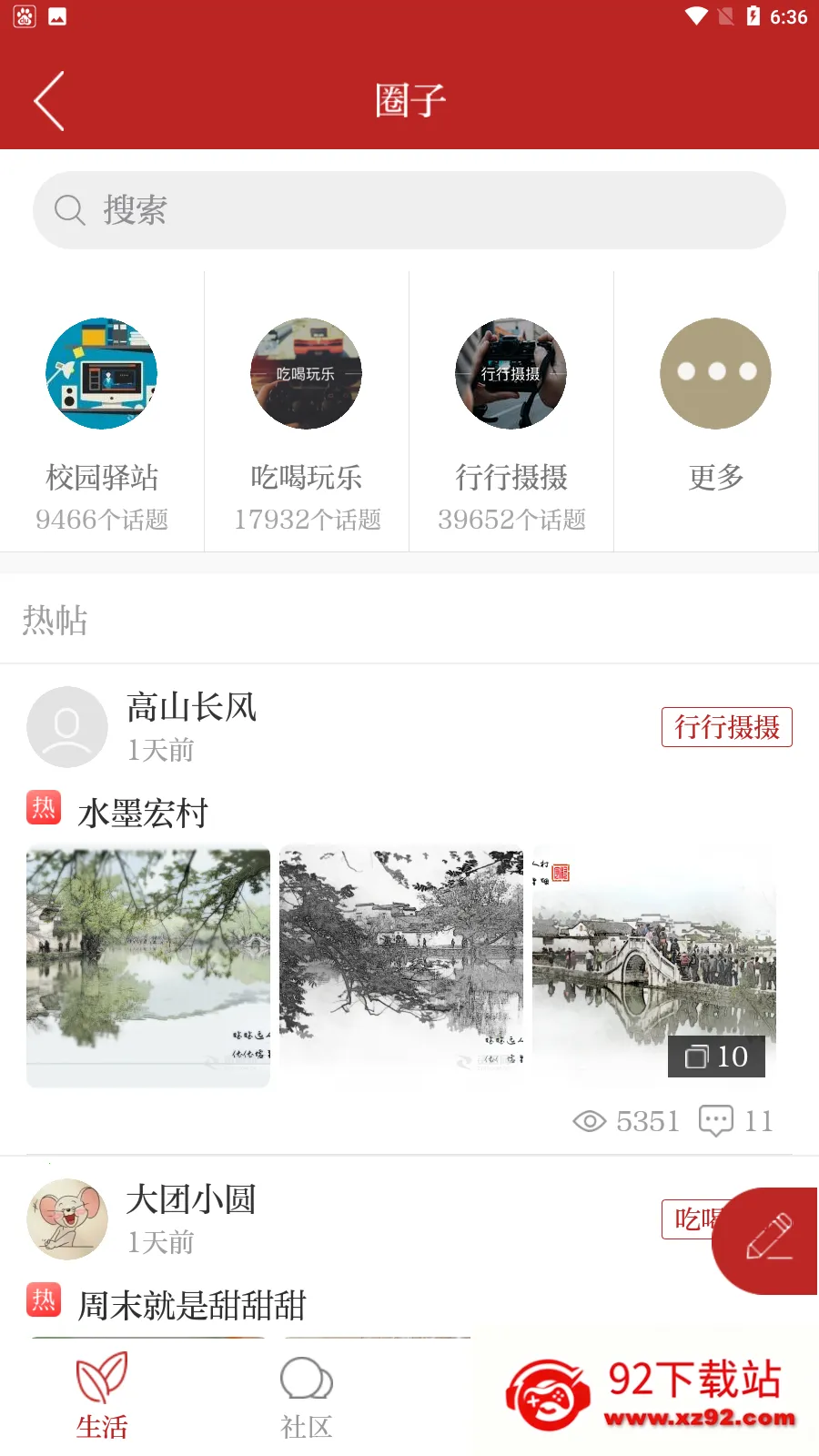This screenshot has width=819, height=1456.
Task: Open the 搜索 search box
Action: [409, 210]
